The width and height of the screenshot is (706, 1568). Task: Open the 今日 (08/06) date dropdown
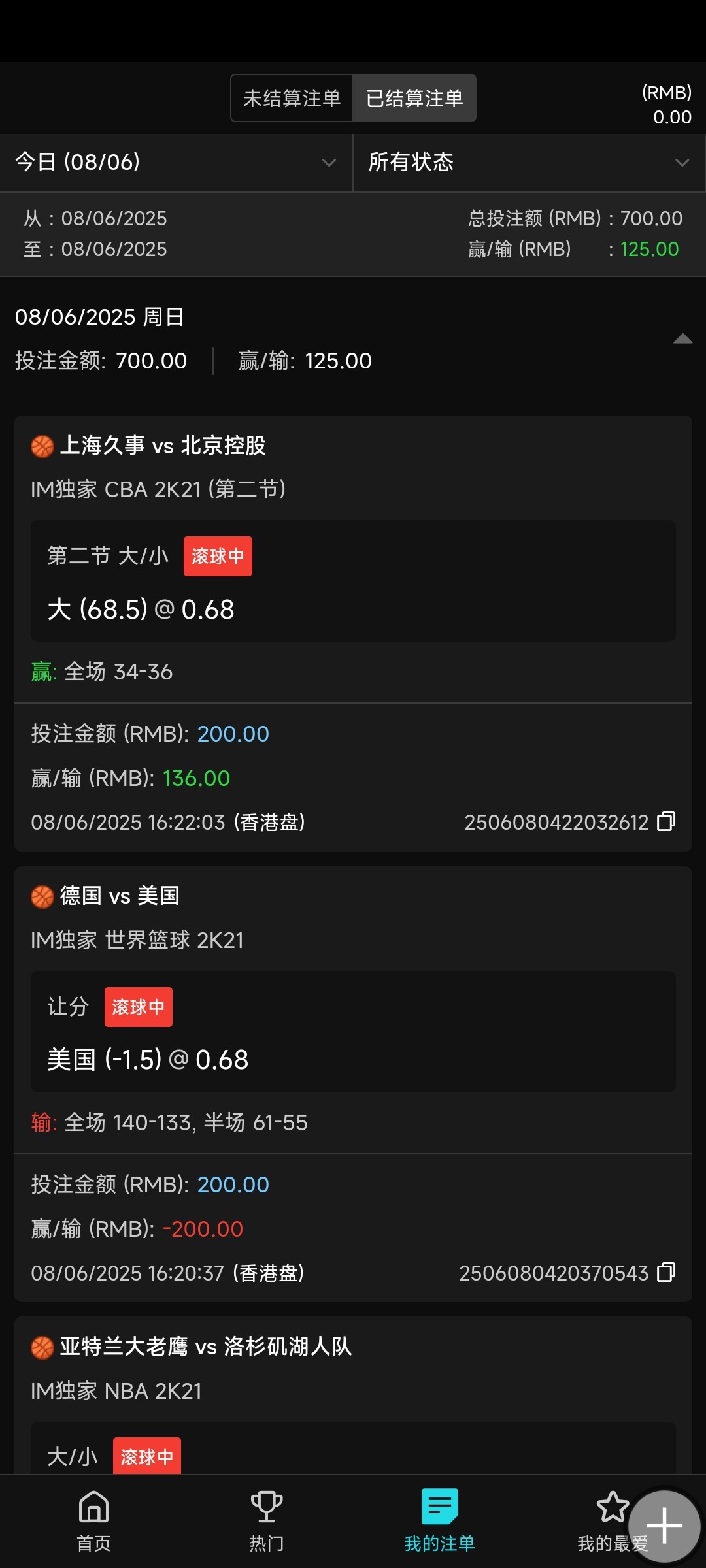[176, 162]
